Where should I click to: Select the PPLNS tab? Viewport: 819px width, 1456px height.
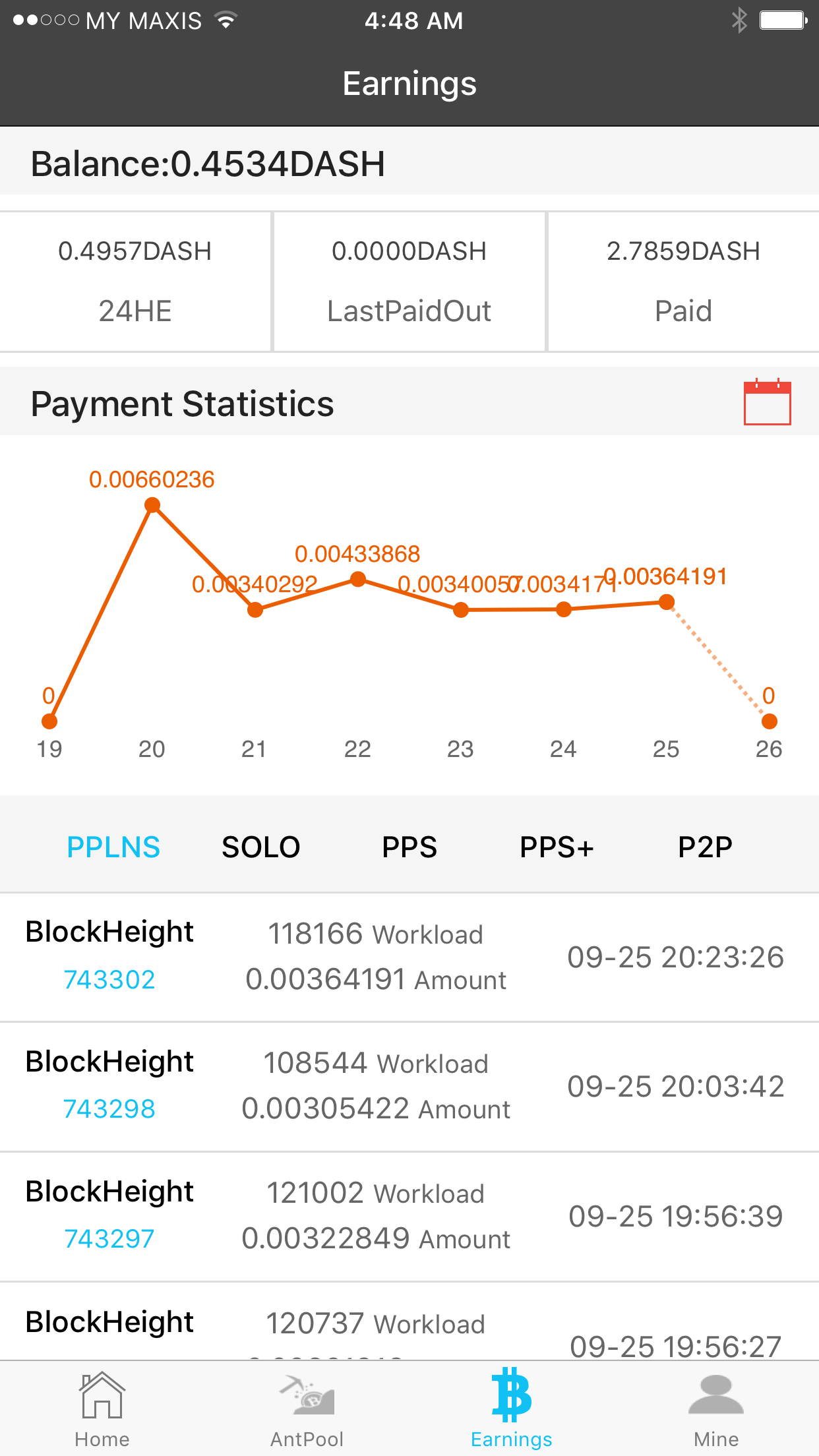[x=113, y=847]
